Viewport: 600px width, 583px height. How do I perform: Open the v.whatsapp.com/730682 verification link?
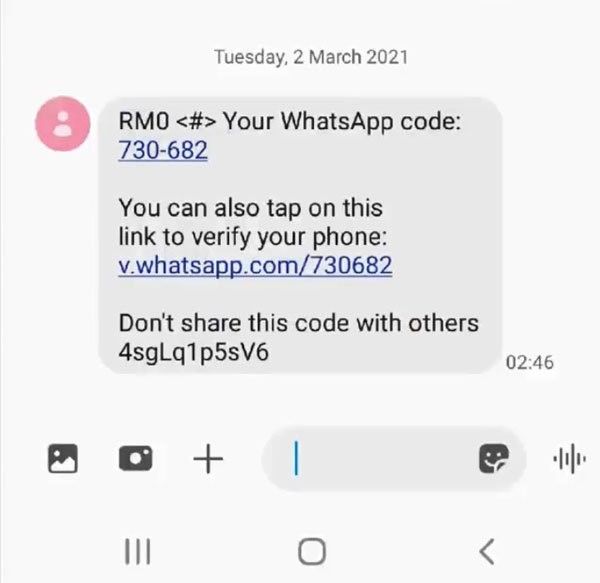point(255,266)
